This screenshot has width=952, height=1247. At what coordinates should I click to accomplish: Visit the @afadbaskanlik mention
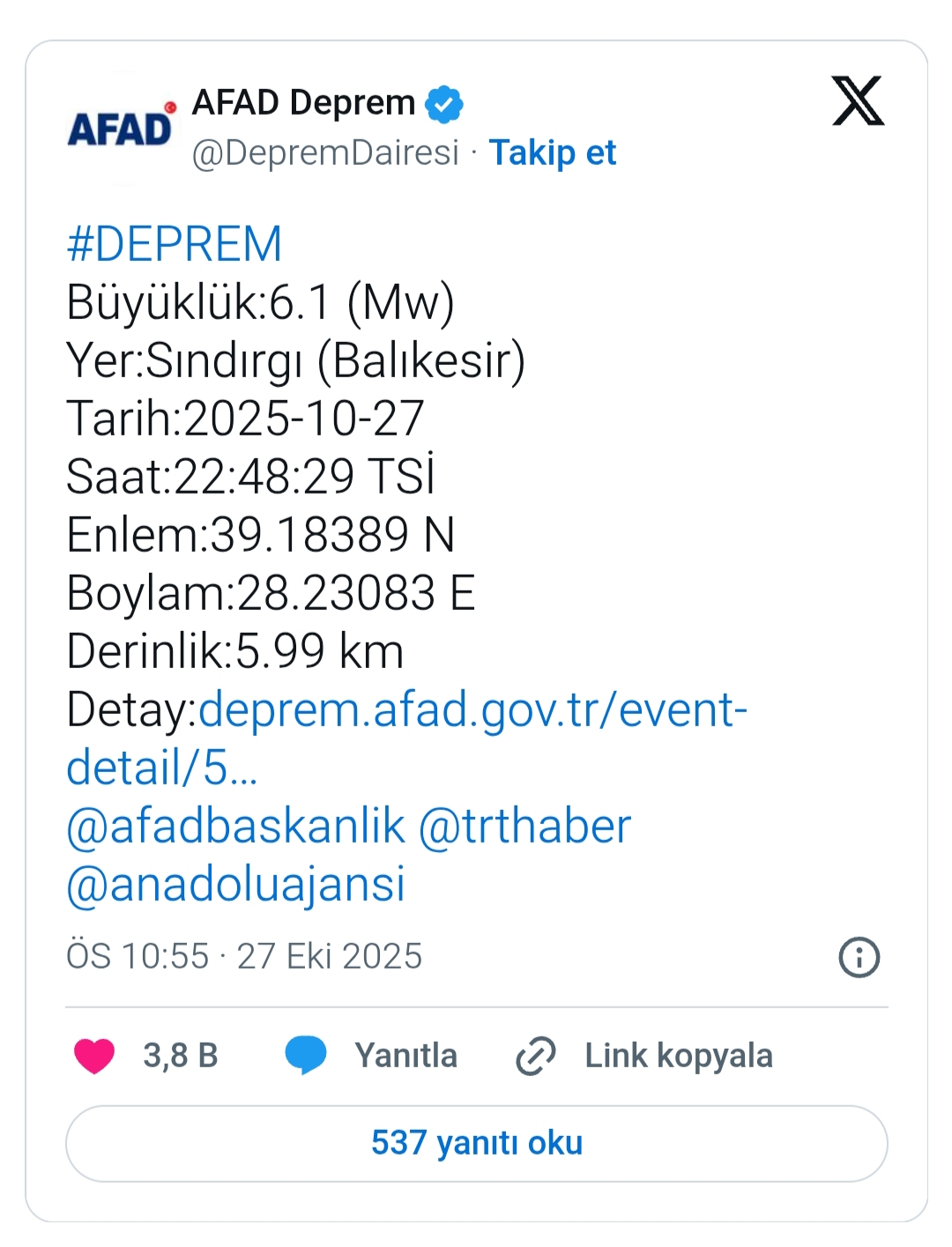click(235, 827)
